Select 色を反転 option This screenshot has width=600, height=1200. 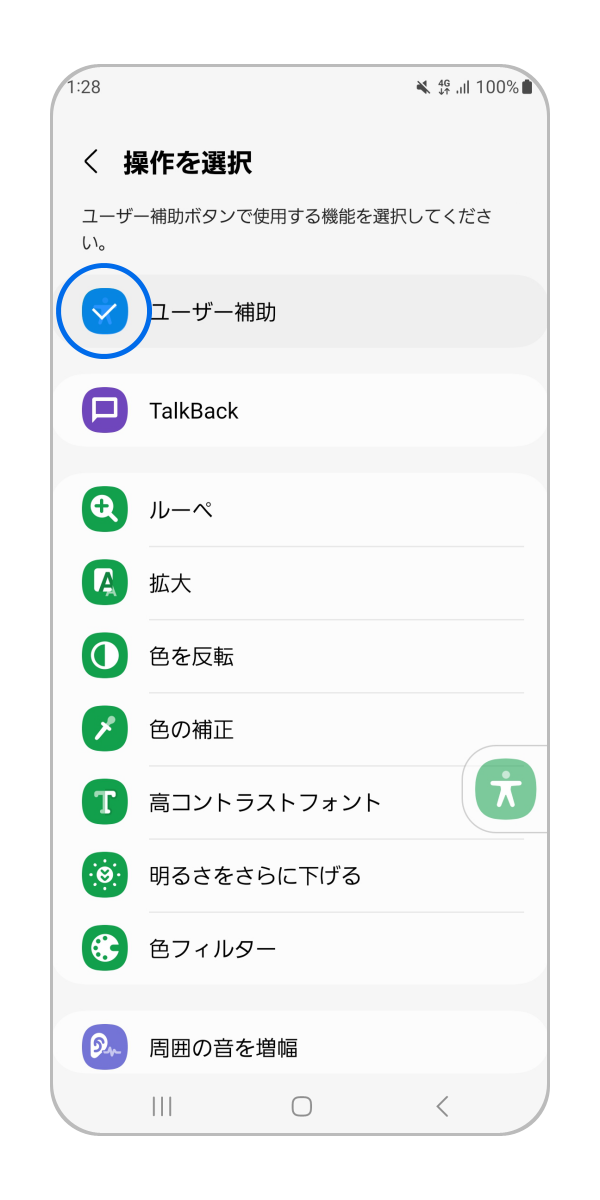tap(300, 656)
